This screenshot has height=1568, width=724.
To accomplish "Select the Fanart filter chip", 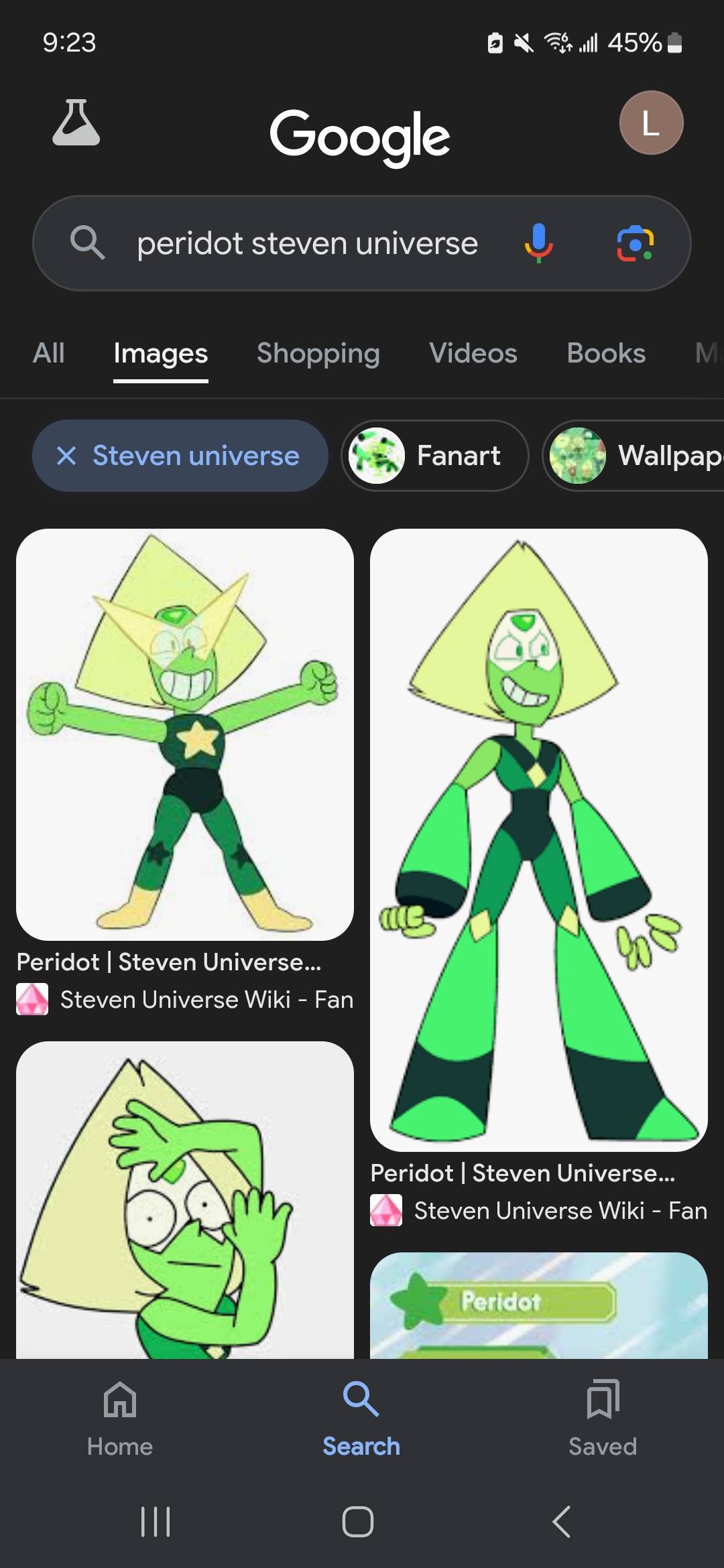I will point(434,456).
